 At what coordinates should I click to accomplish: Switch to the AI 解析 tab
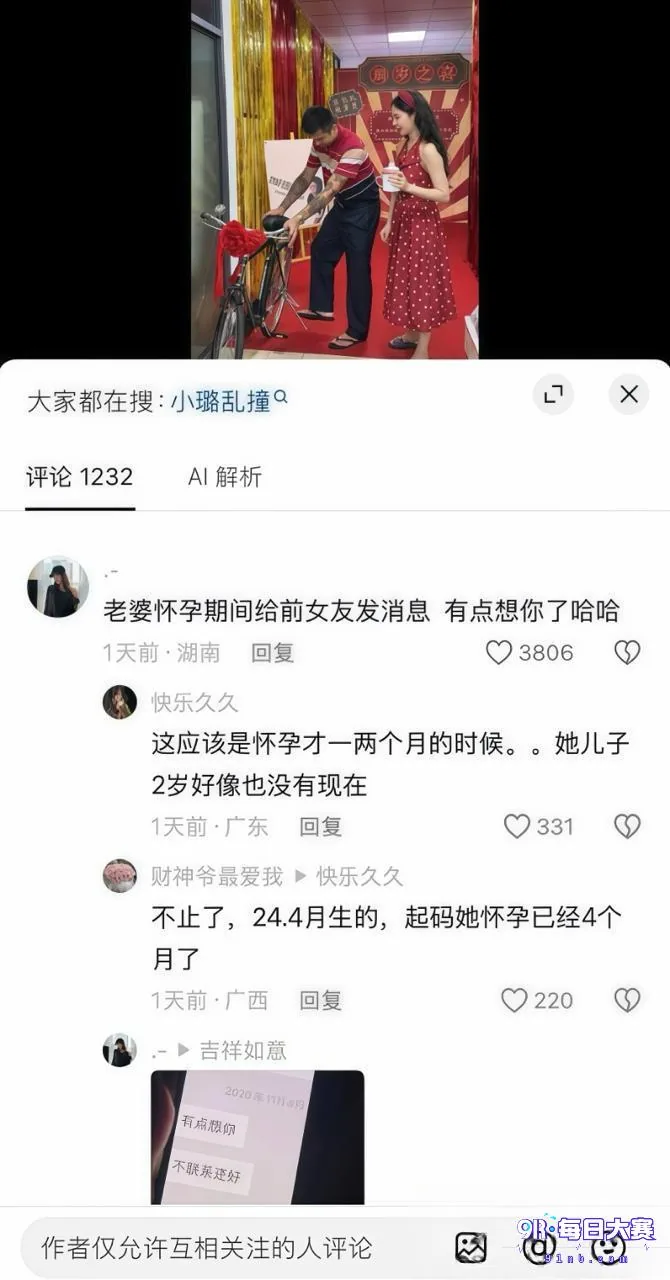coord(225,477)
